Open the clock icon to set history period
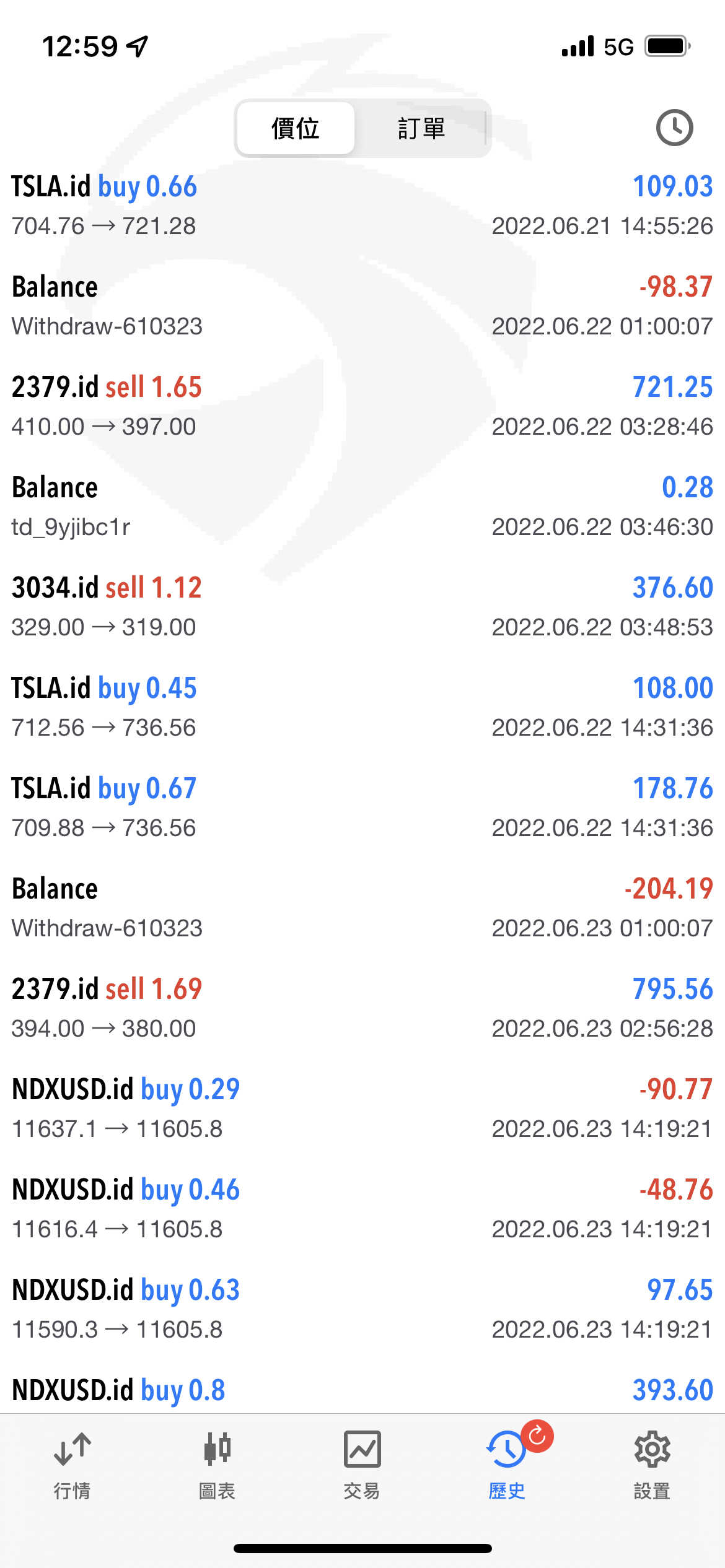This screenshot has height=1568, width=725. (x=674, y=128)
